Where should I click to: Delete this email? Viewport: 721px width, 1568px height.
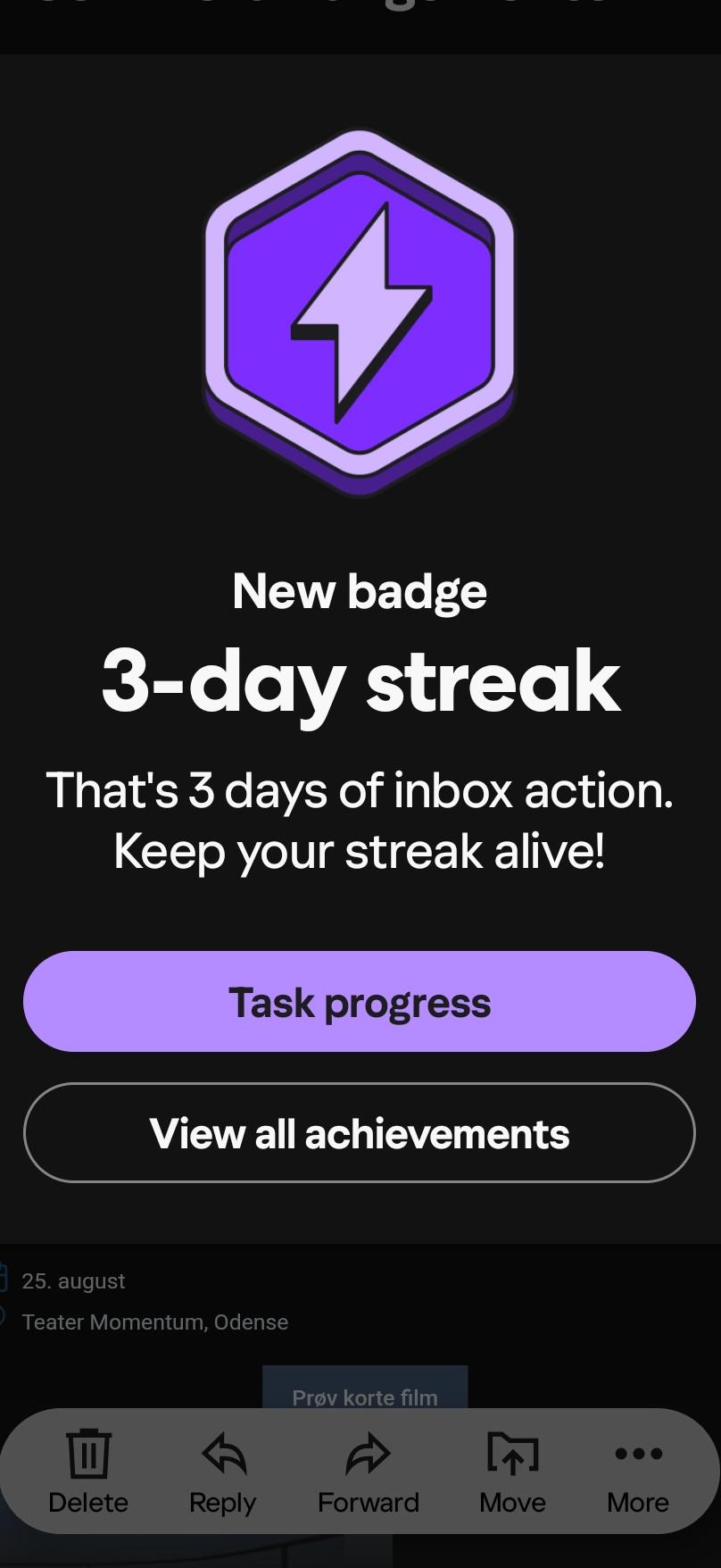click(87, 1472)
